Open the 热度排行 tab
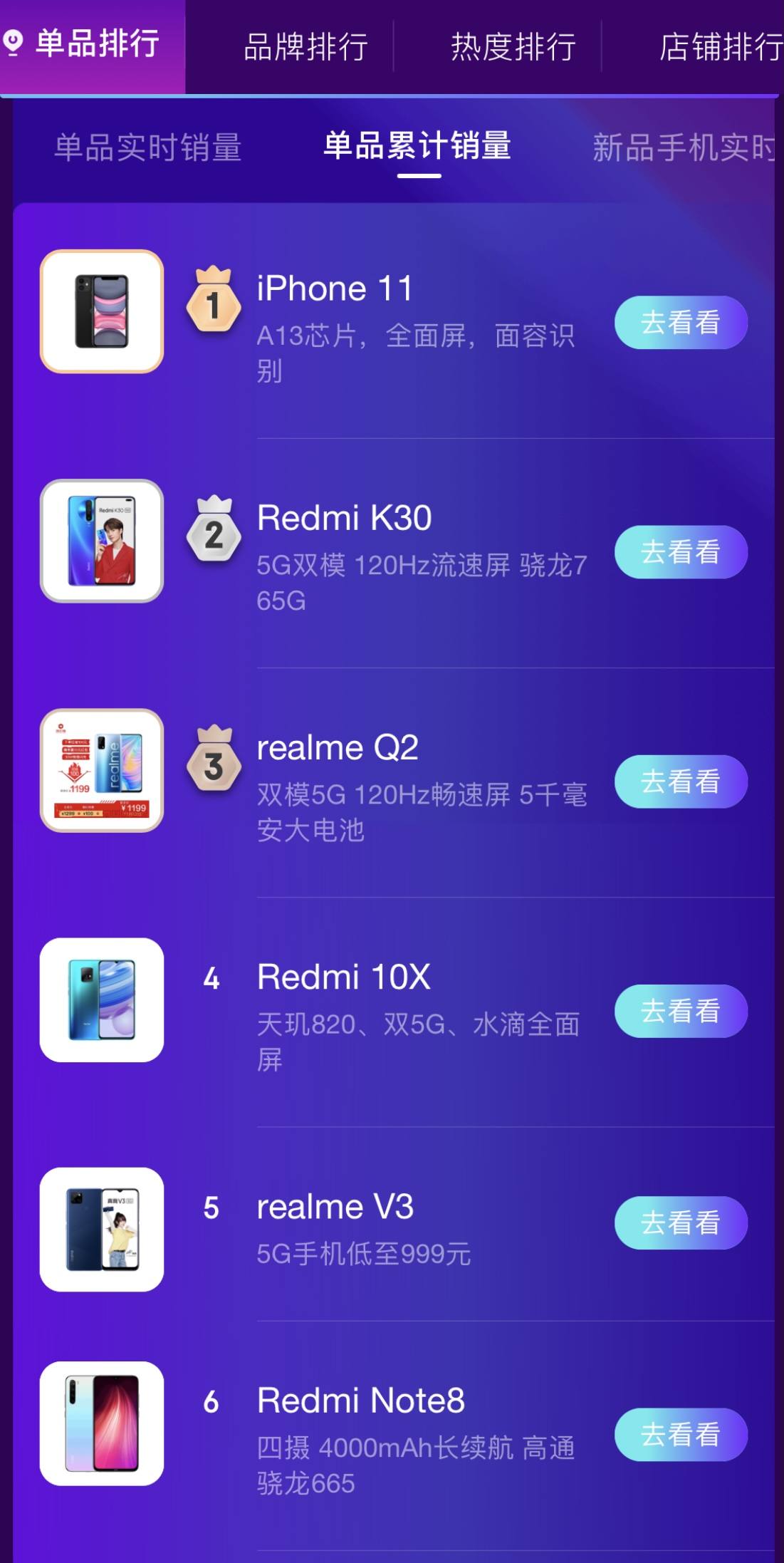 (513, 47)
